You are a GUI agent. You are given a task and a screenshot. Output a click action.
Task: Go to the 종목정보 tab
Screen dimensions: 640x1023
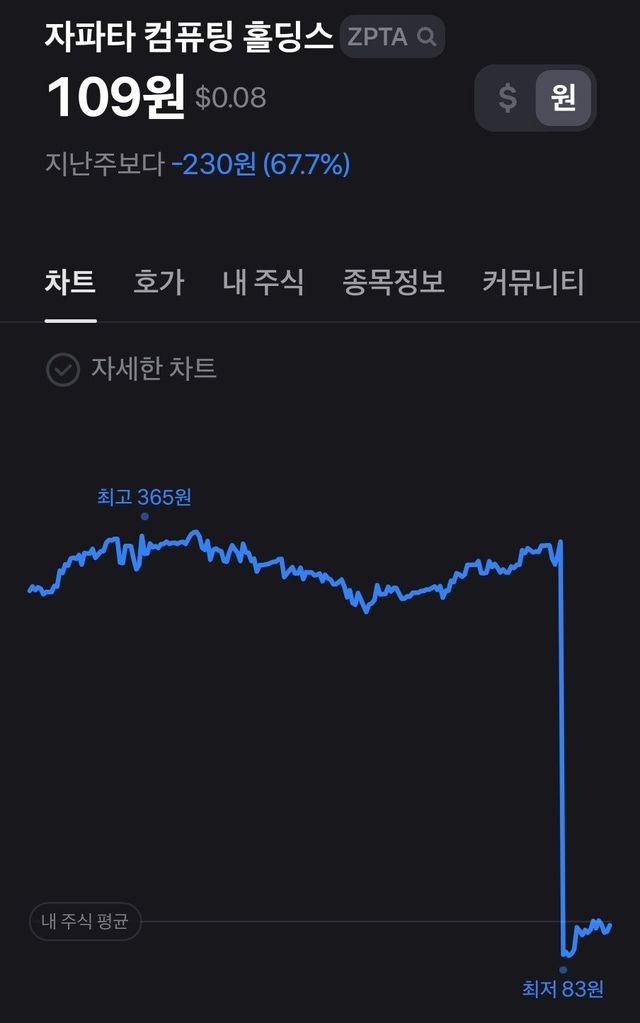pyautogui.click(x=393, y=282)
